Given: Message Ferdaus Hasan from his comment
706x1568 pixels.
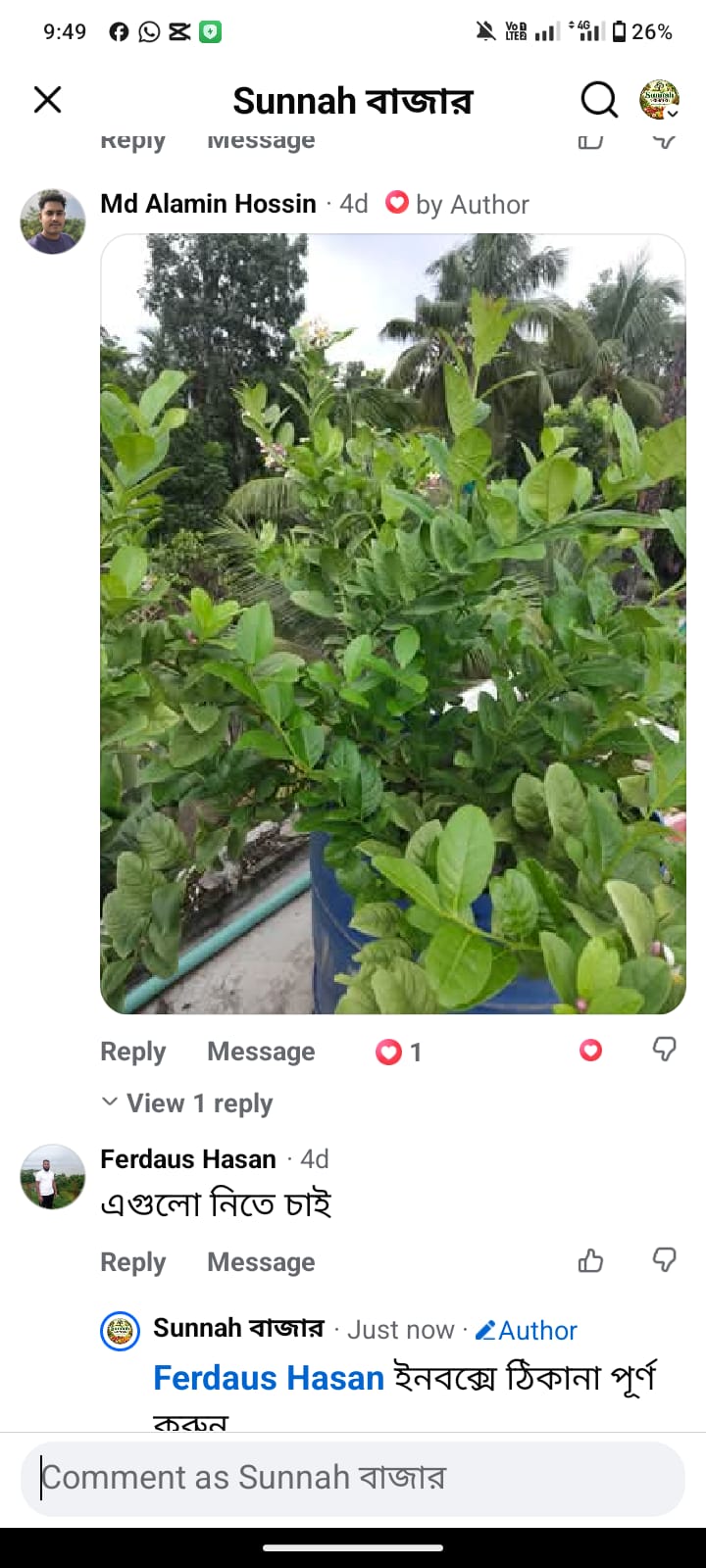Looking at the screenshot, I should tap(261, 1262).
